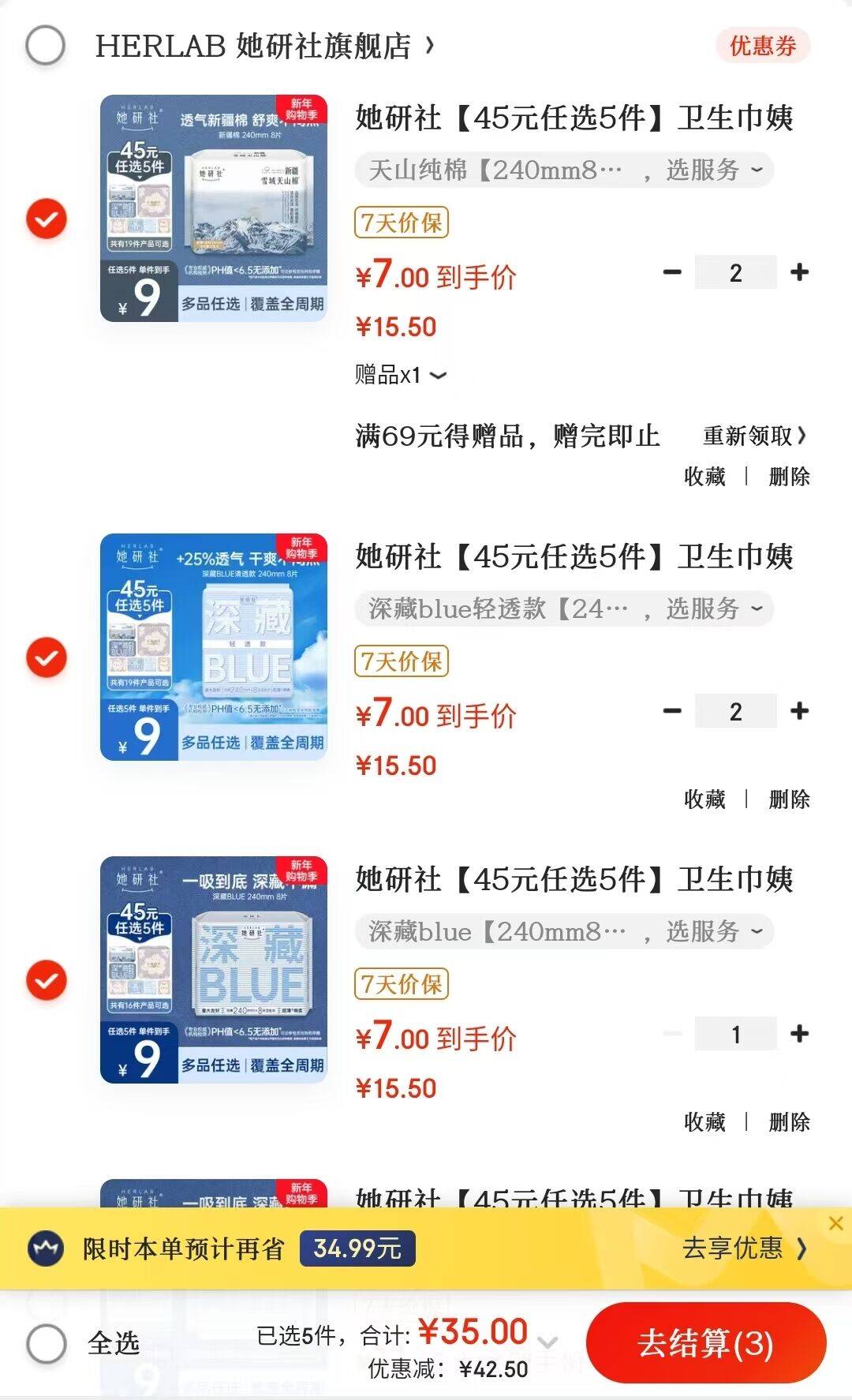Delete the 深藏blue item via 删除
This screenshot has width=852, height=1400.
pyautogui.click(x=787, y=1121)
